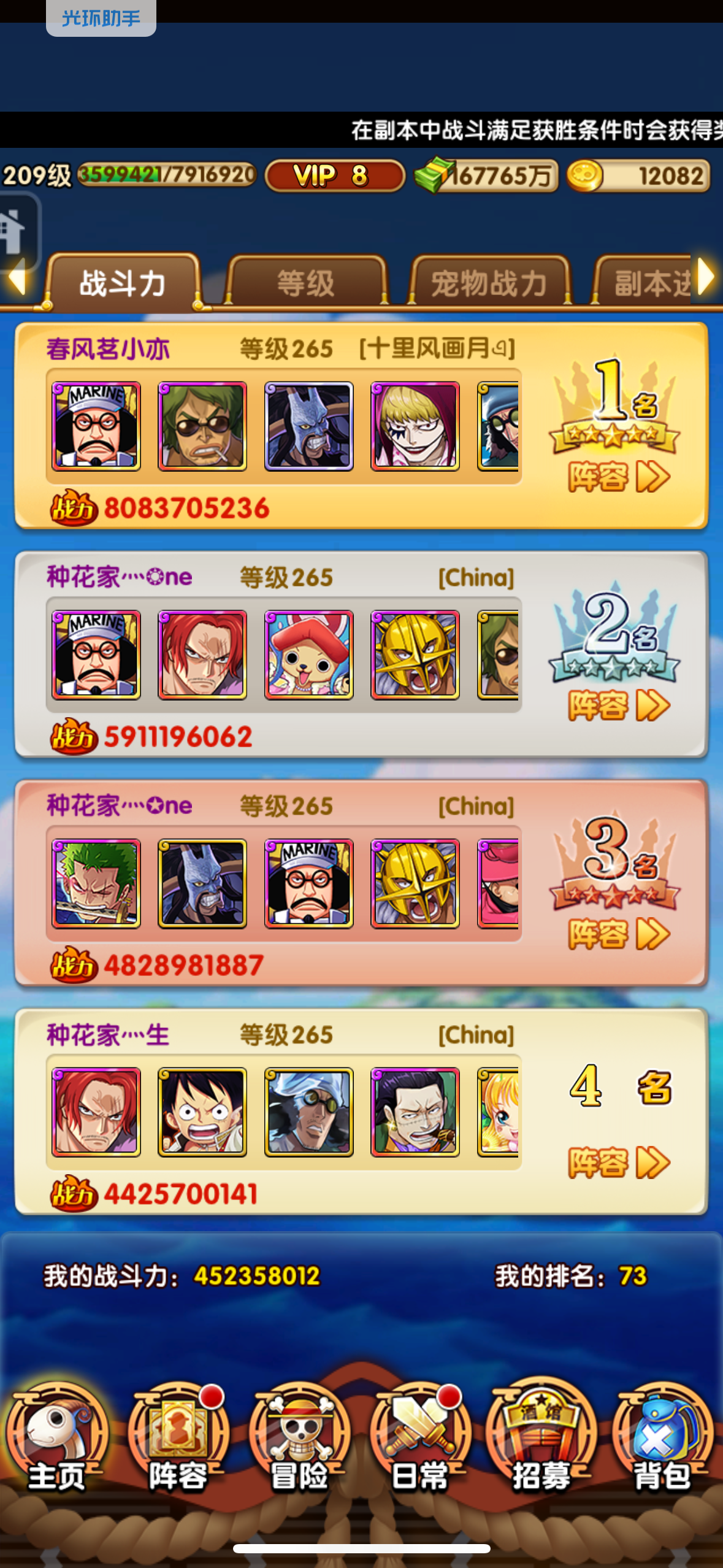View 阵容 of the third-ranked player
Image resolution: width=723 pixels, height=1568 pixels.
click(618, 934)
